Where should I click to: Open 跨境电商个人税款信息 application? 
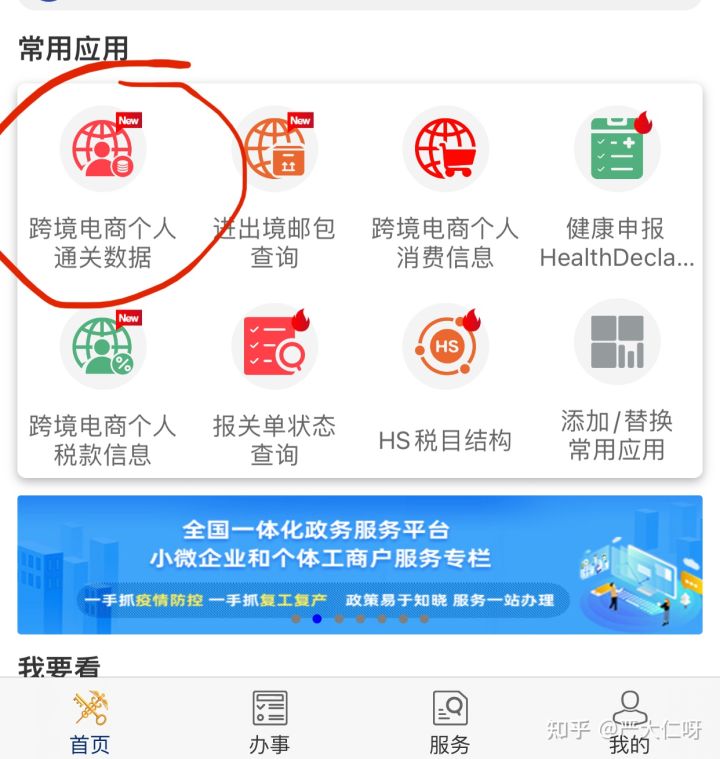(100, 345)
